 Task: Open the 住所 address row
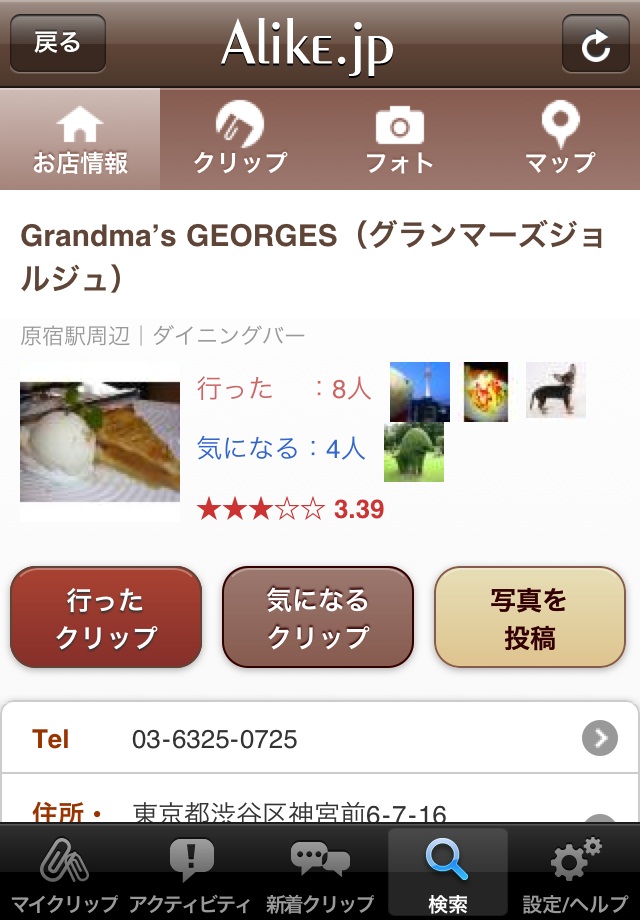320,810
